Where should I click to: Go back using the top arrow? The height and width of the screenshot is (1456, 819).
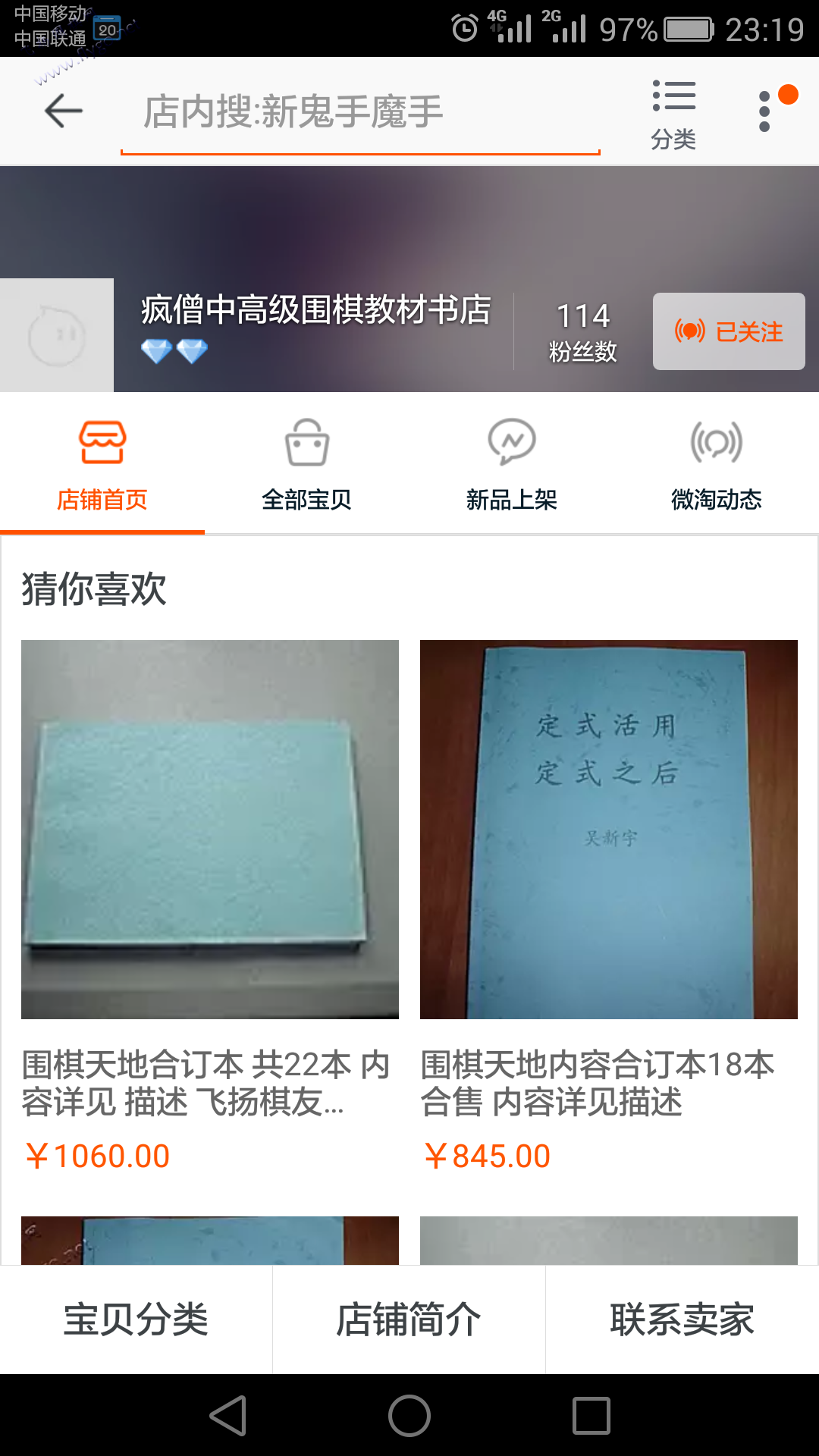click(x=64, y=111)
